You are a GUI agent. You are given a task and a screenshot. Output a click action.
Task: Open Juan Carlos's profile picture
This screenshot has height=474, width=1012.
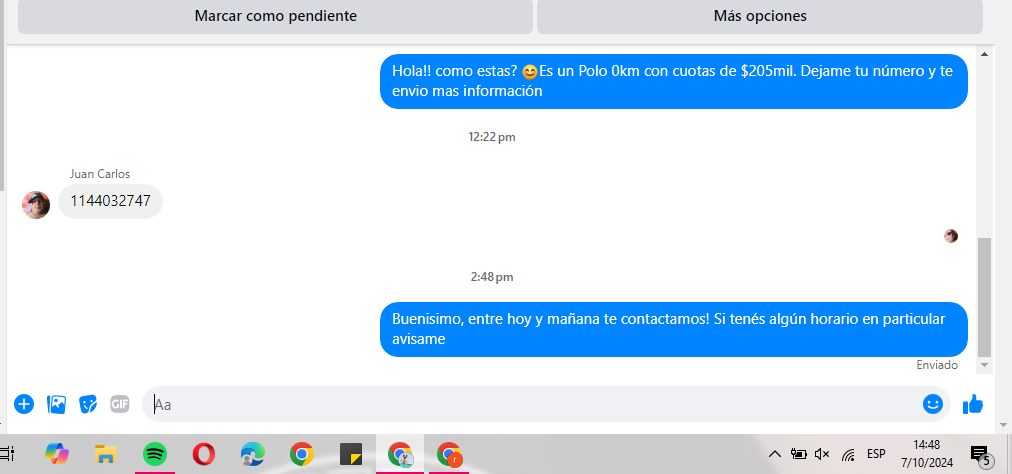point(36,205)
